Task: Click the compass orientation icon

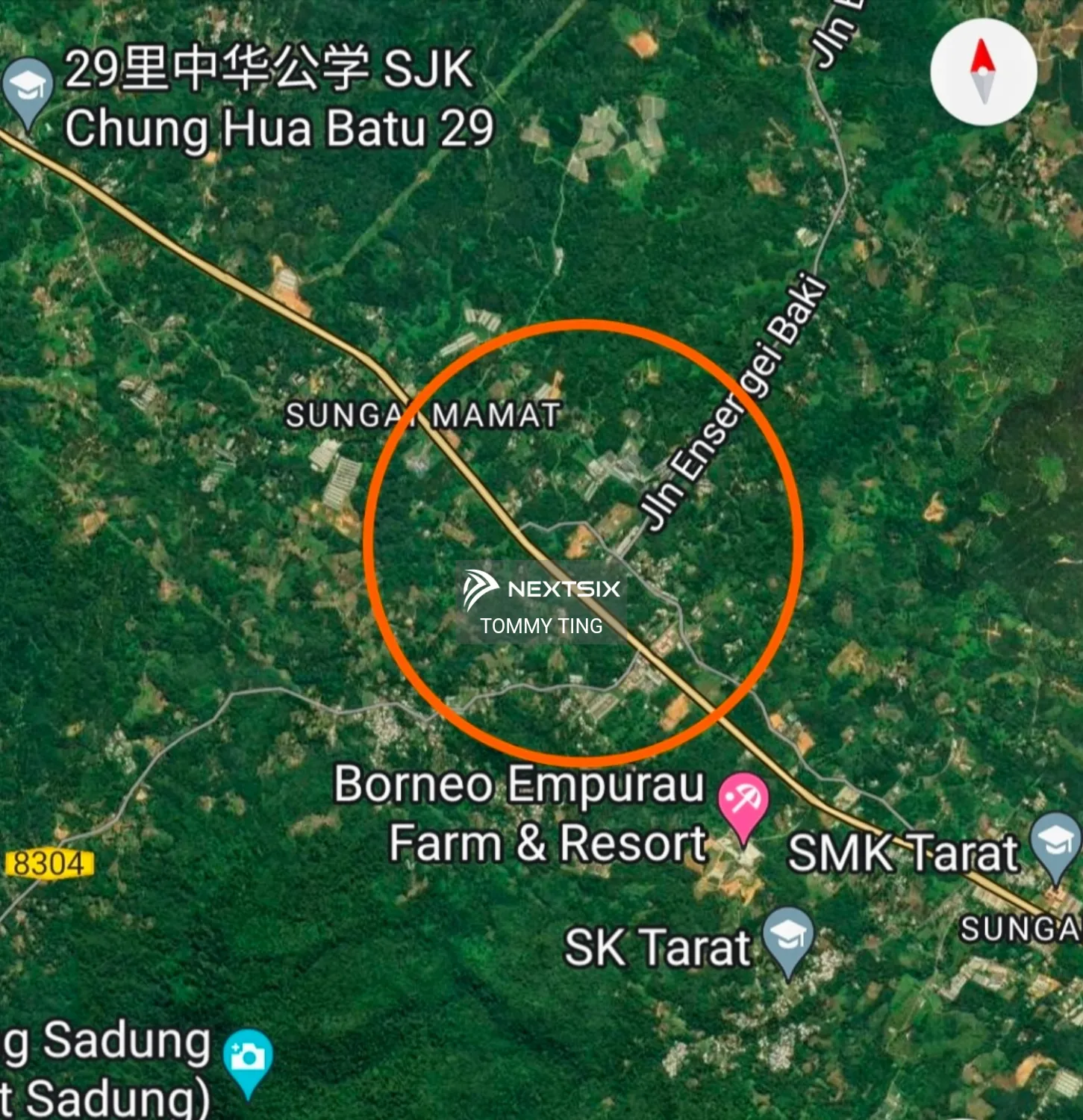Action: point(981,71)
